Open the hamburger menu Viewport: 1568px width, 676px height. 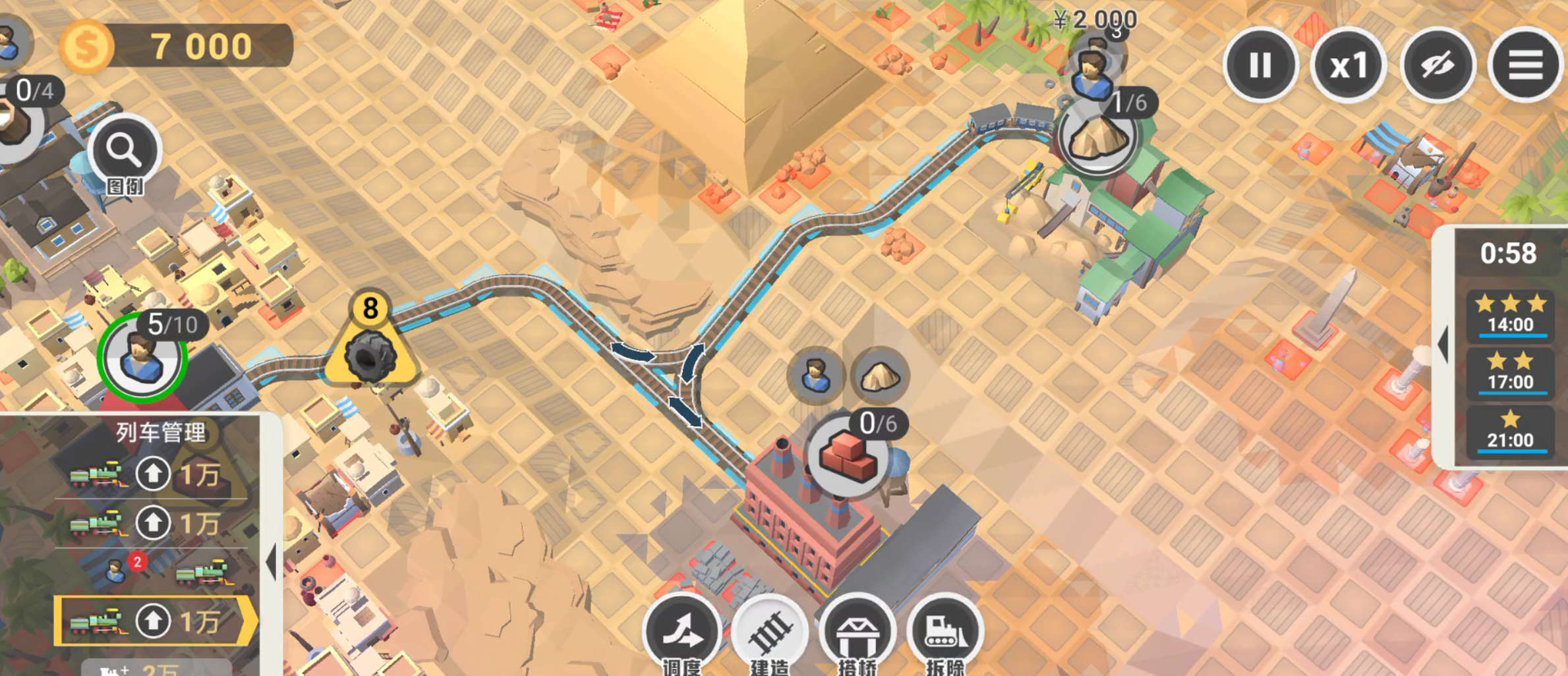pos(1525,65)
